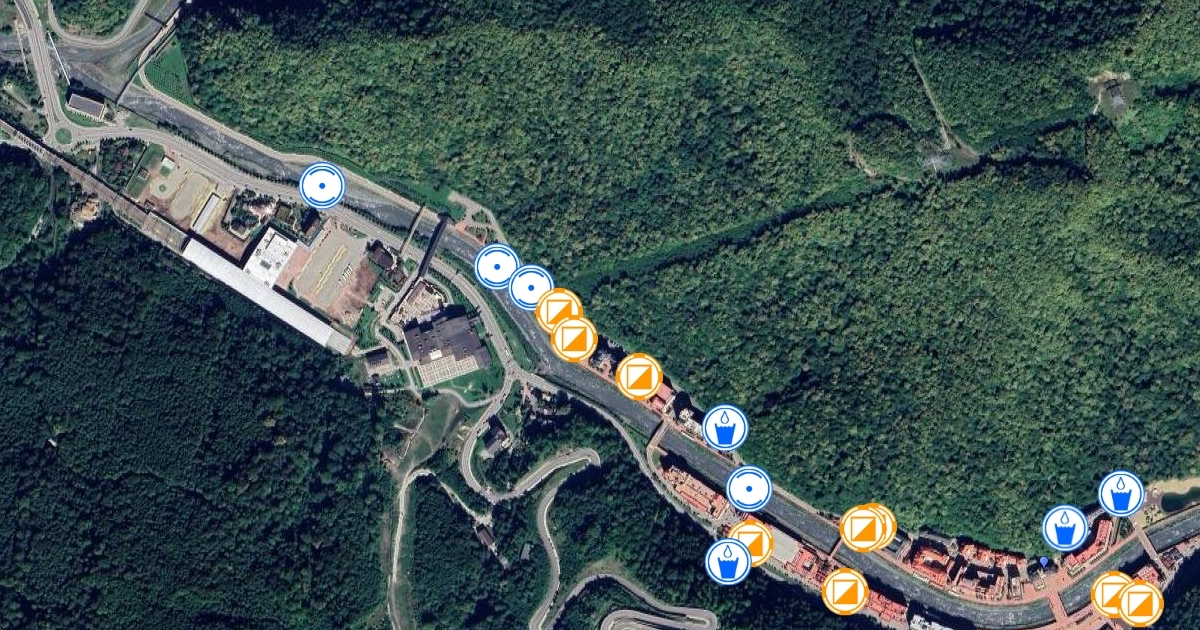Select the small blue pin among the red-roofed buildings
The height and width of the screenshot is (630, 1200).
coord(1043,563)
